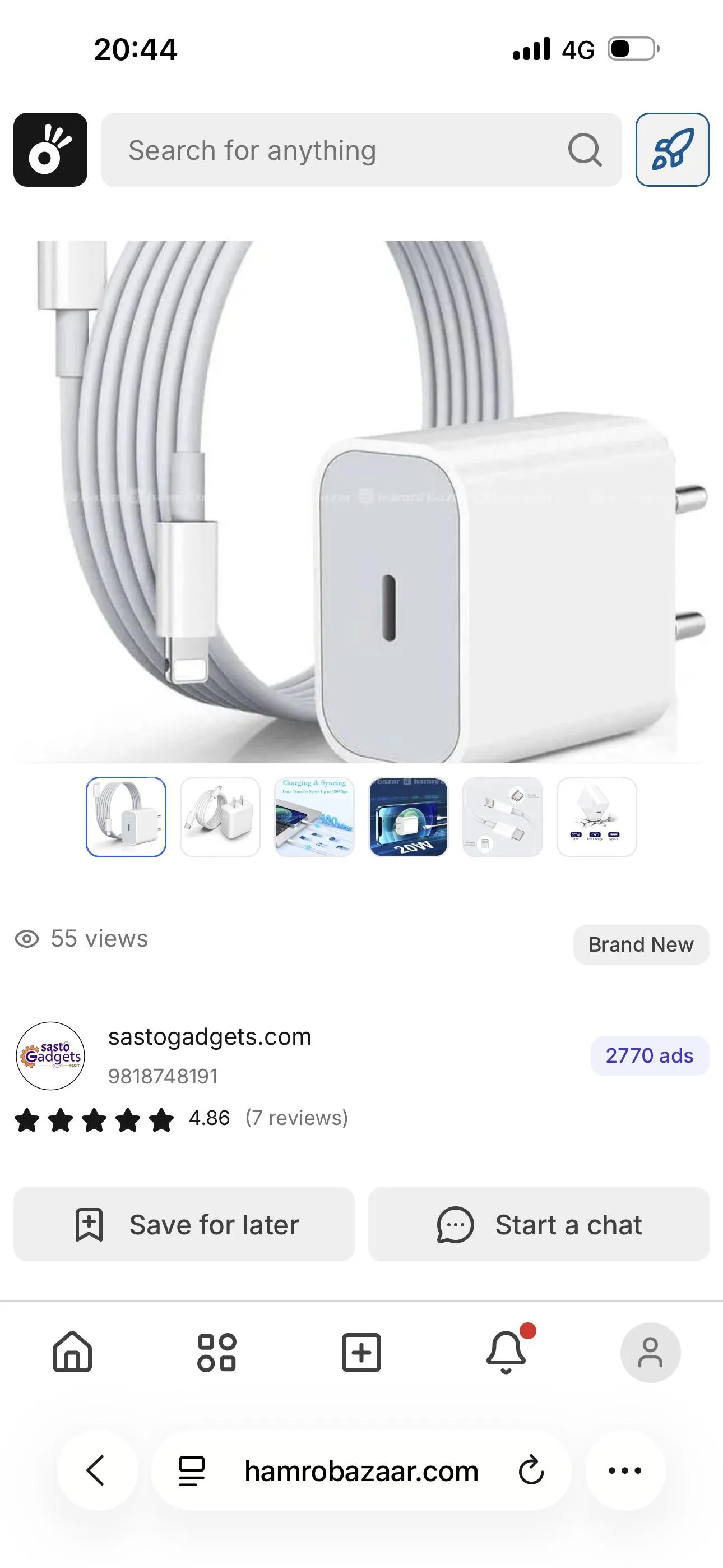Viewport: 723px width, 1568px height.
Task: Post a new ad with the plus tab
Action: 361,1352
